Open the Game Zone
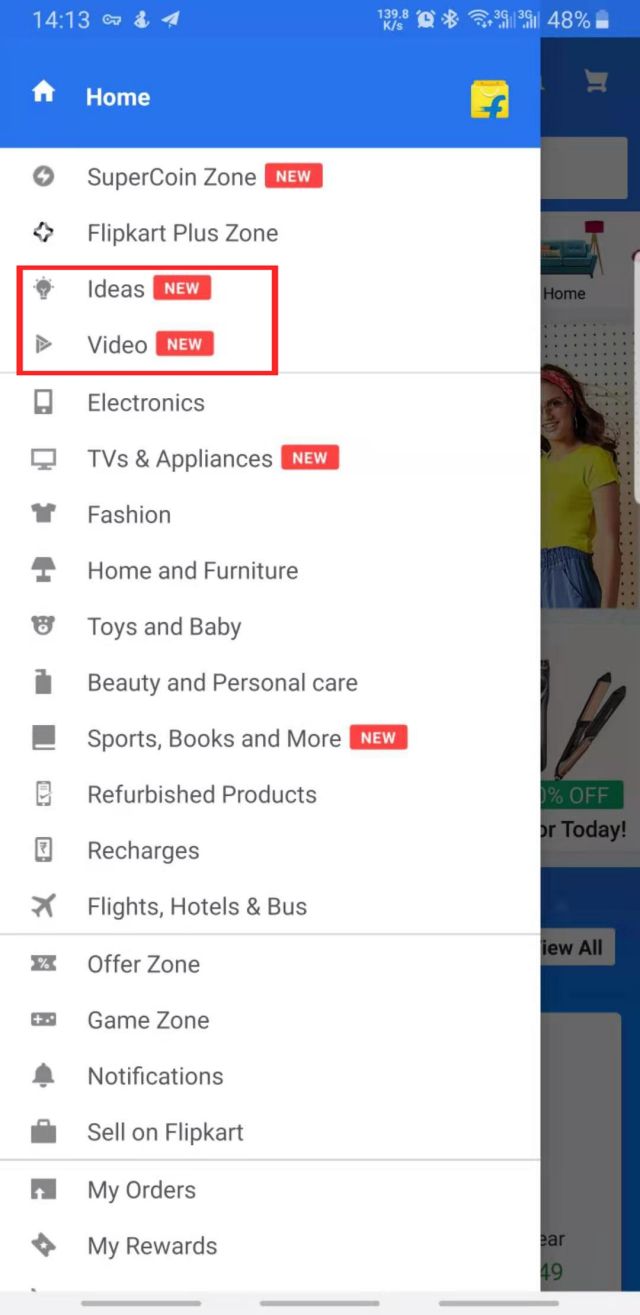This screenshot has width=640, height=1315. (148, 1020)
